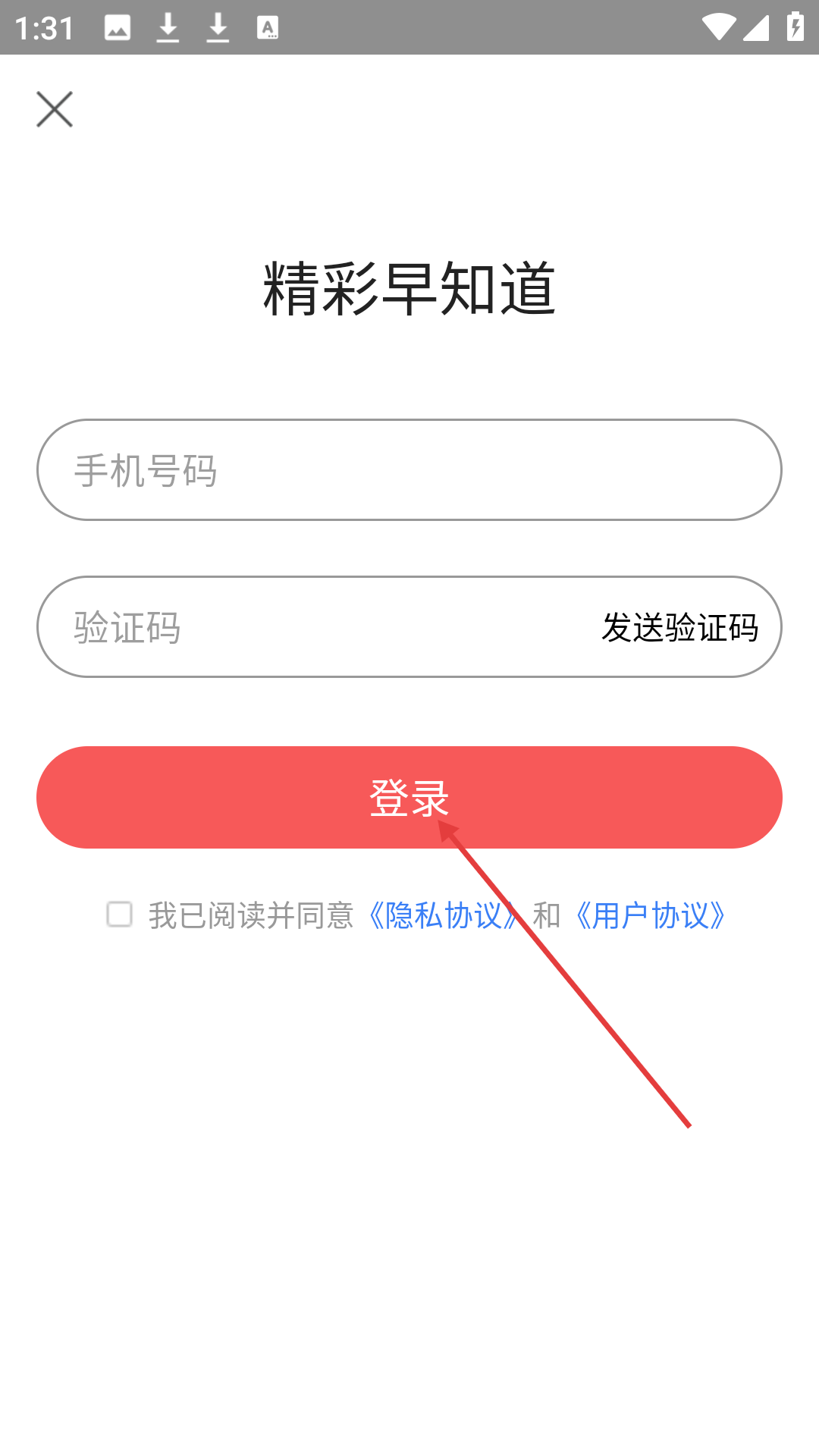Send verification code via 发送验证码

tap(679, 627)
